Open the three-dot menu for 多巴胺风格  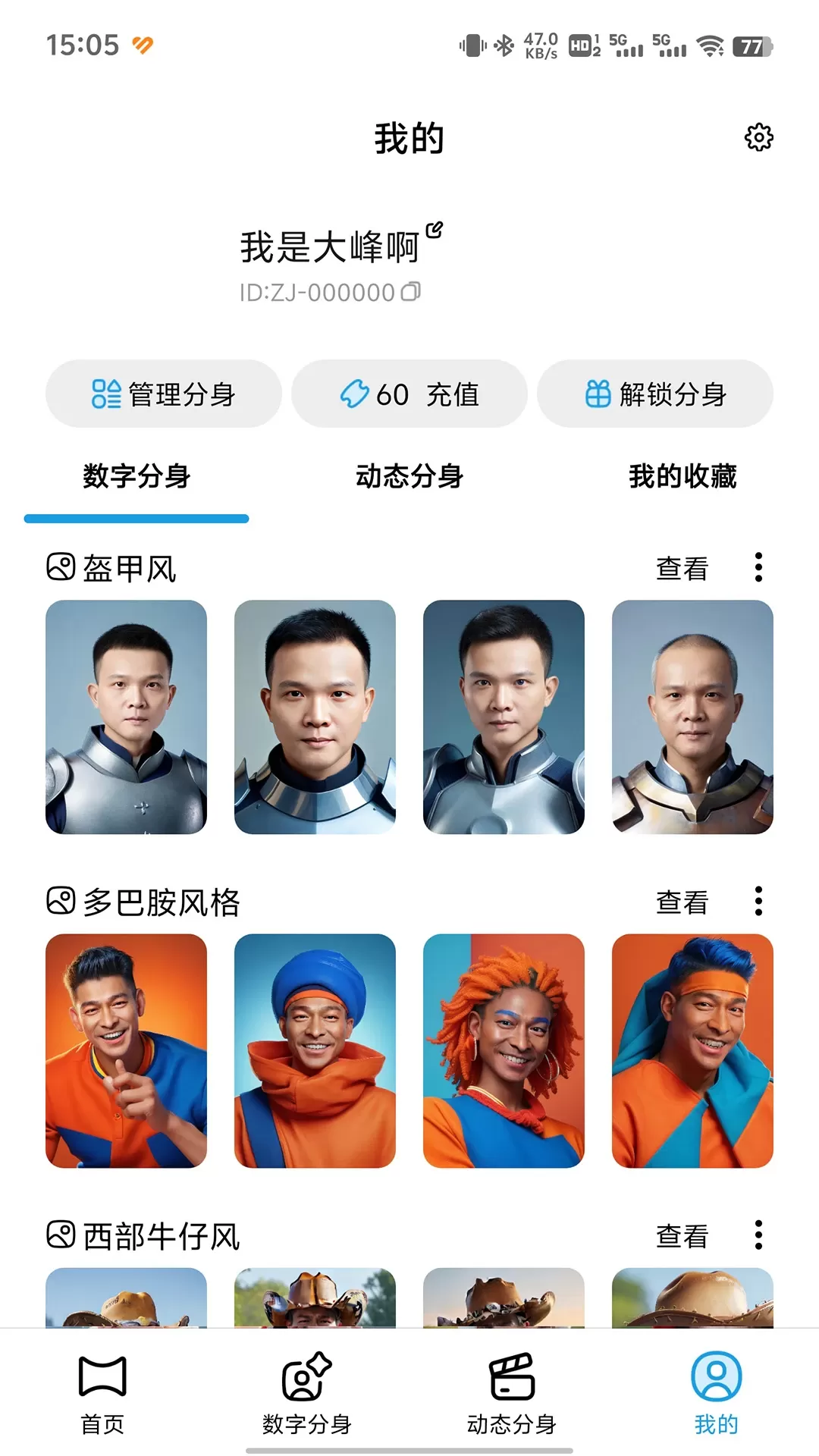click(758, 901)
